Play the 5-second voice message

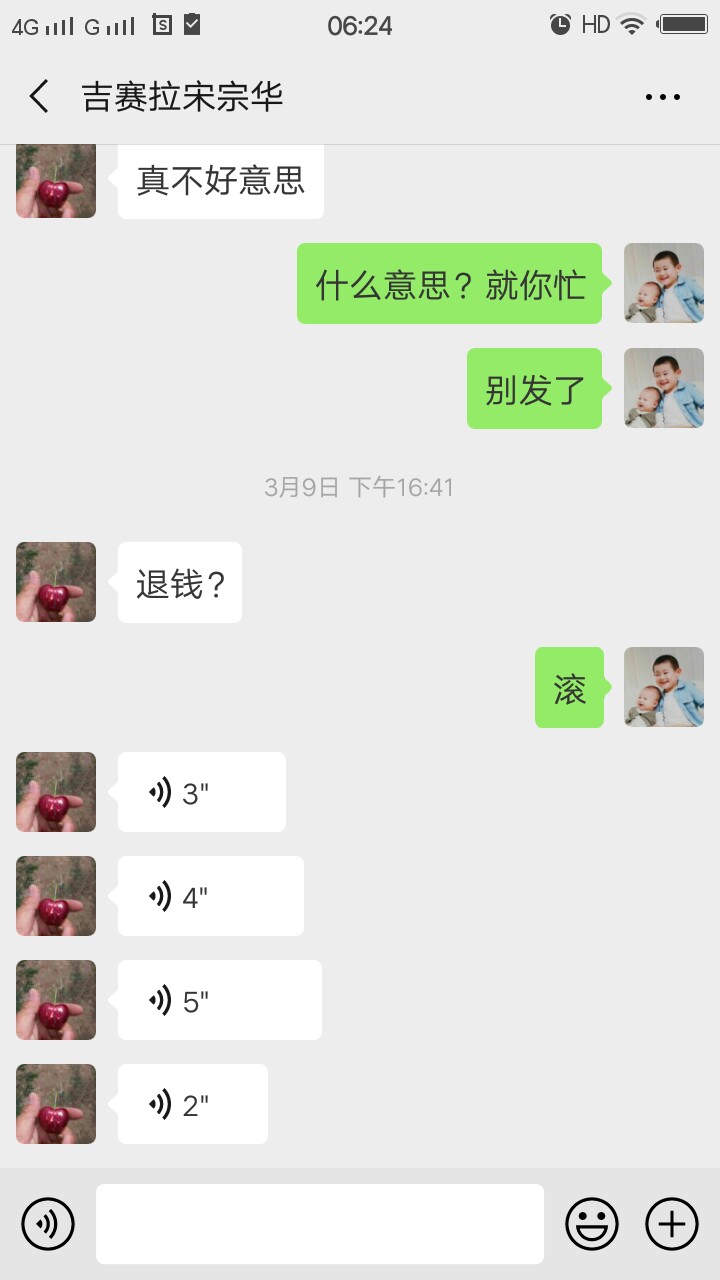(219, 1000)
